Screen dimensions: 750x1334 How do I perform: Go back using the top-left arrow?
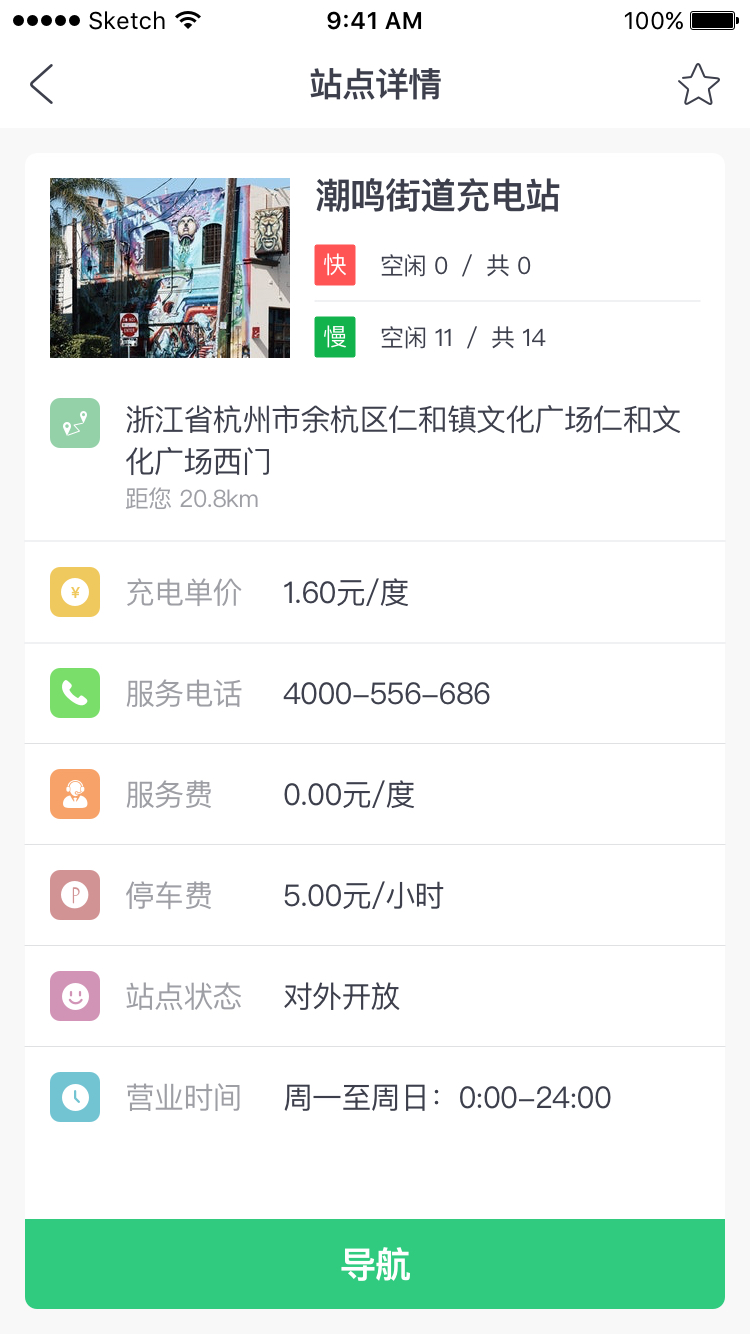point(41,84)
